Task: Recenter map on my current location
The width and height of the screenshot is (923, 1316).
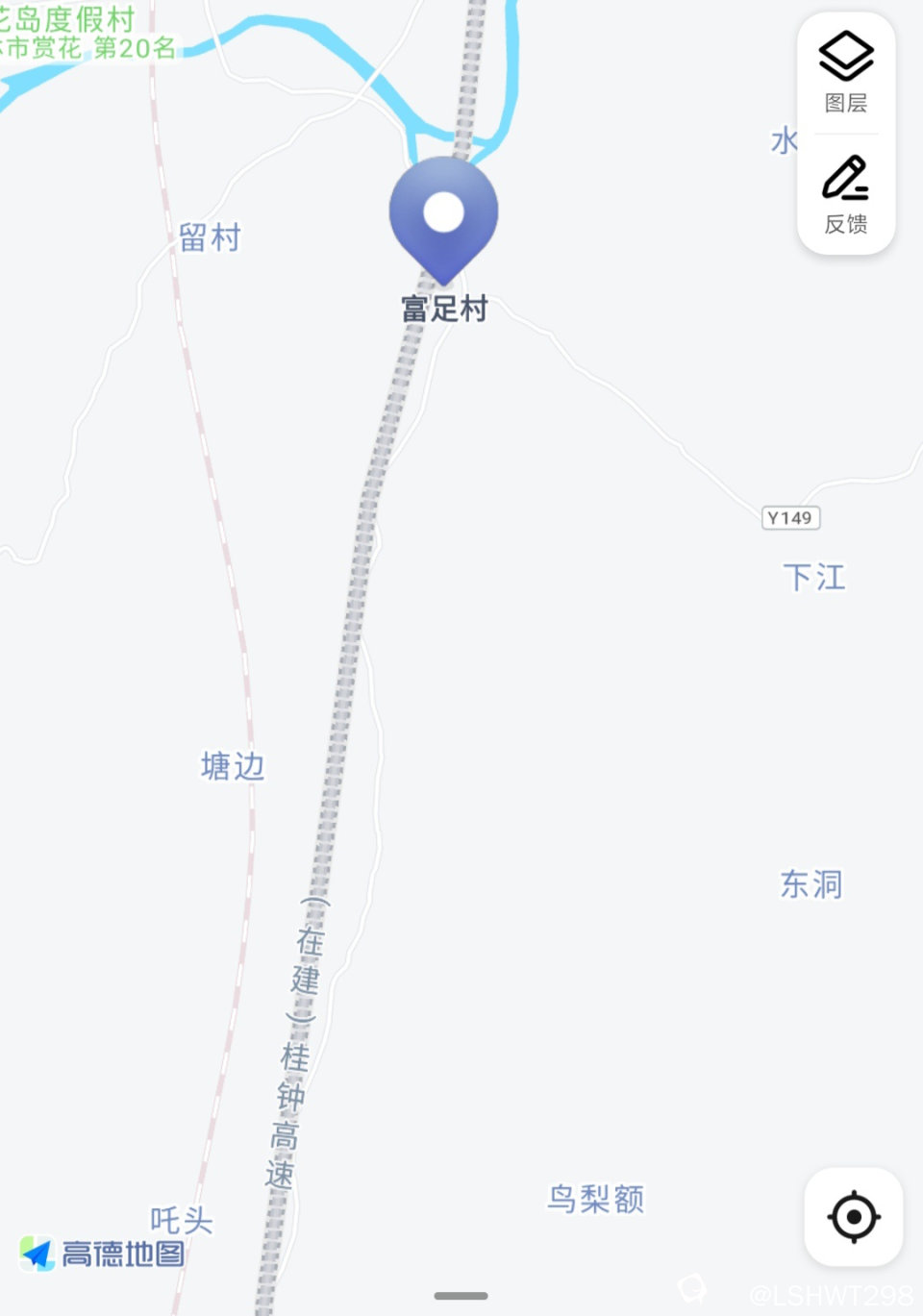Action: point(853,1217)
